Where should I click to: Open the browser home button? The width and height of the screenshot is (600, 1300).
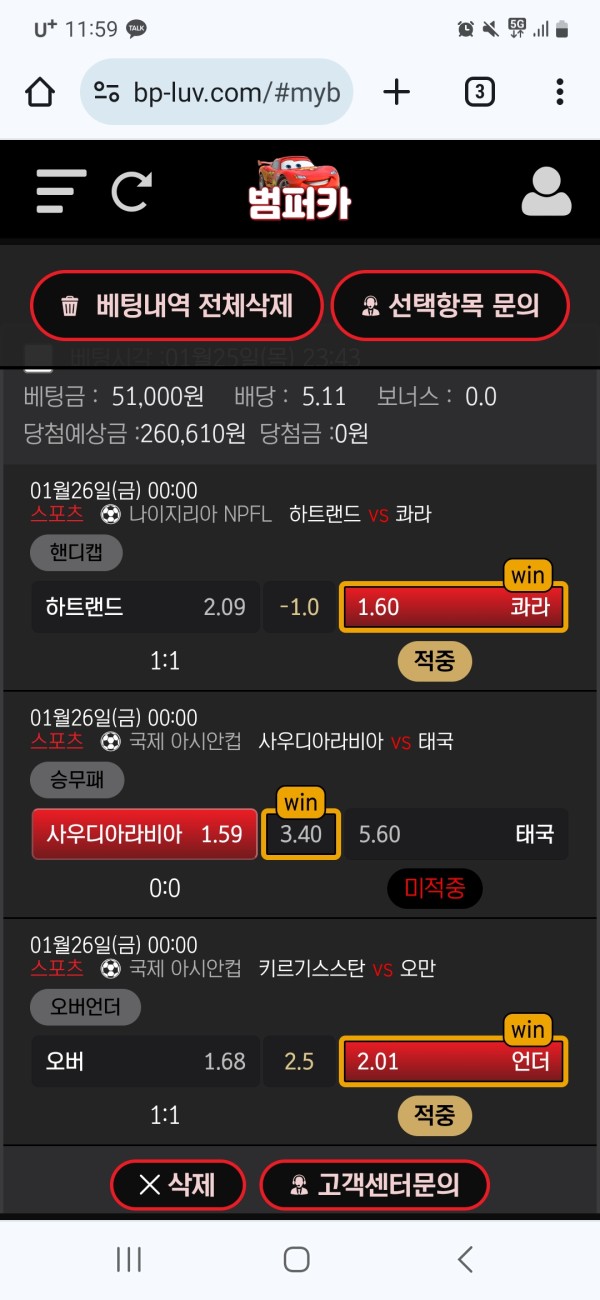click(40, 93)
